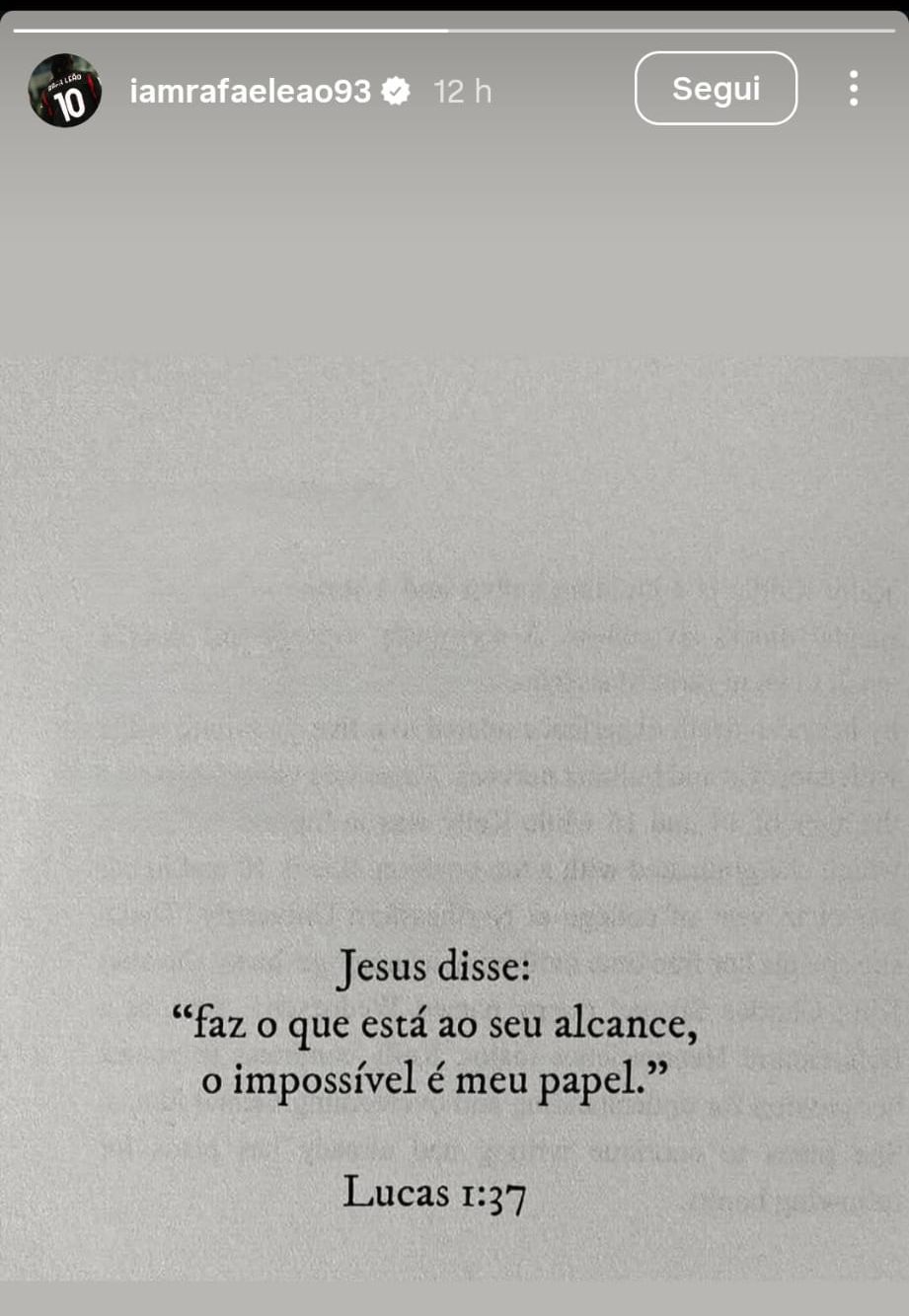Image resolution: width=909 pixels, height=1316 pixels.
Task: Open iamrafaeleao93's profile picture
Action: pyautogui.click(x=64, y=91)
